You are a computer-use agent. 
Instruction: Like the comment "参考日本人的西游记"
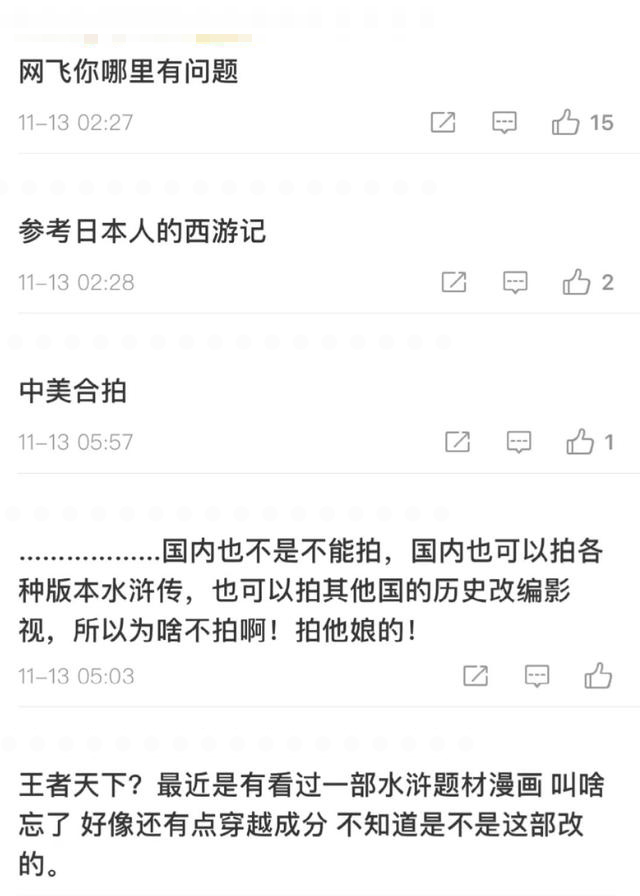pos(577,282)
